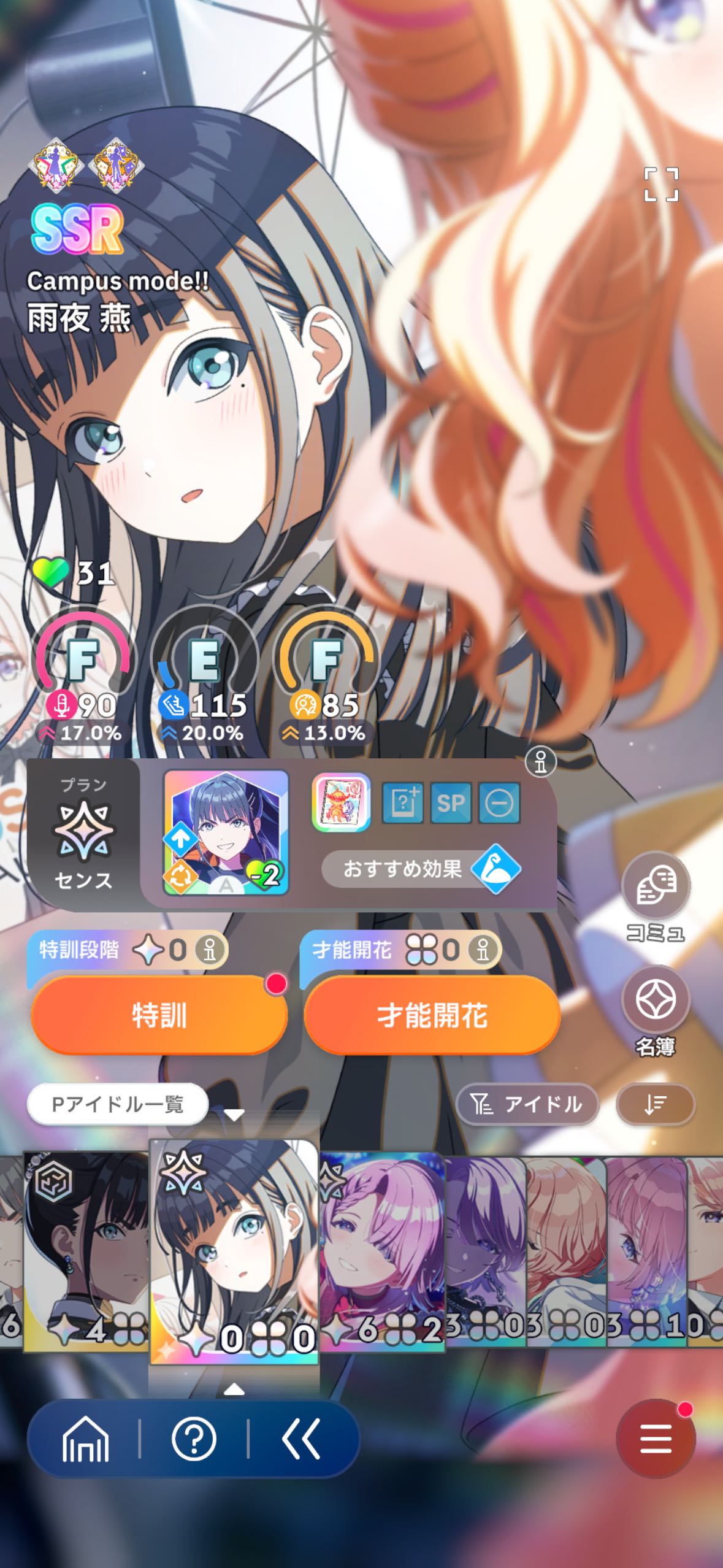723x1568 pixels.
Task: View the P-item icon details
Action: tap(341, 802)
